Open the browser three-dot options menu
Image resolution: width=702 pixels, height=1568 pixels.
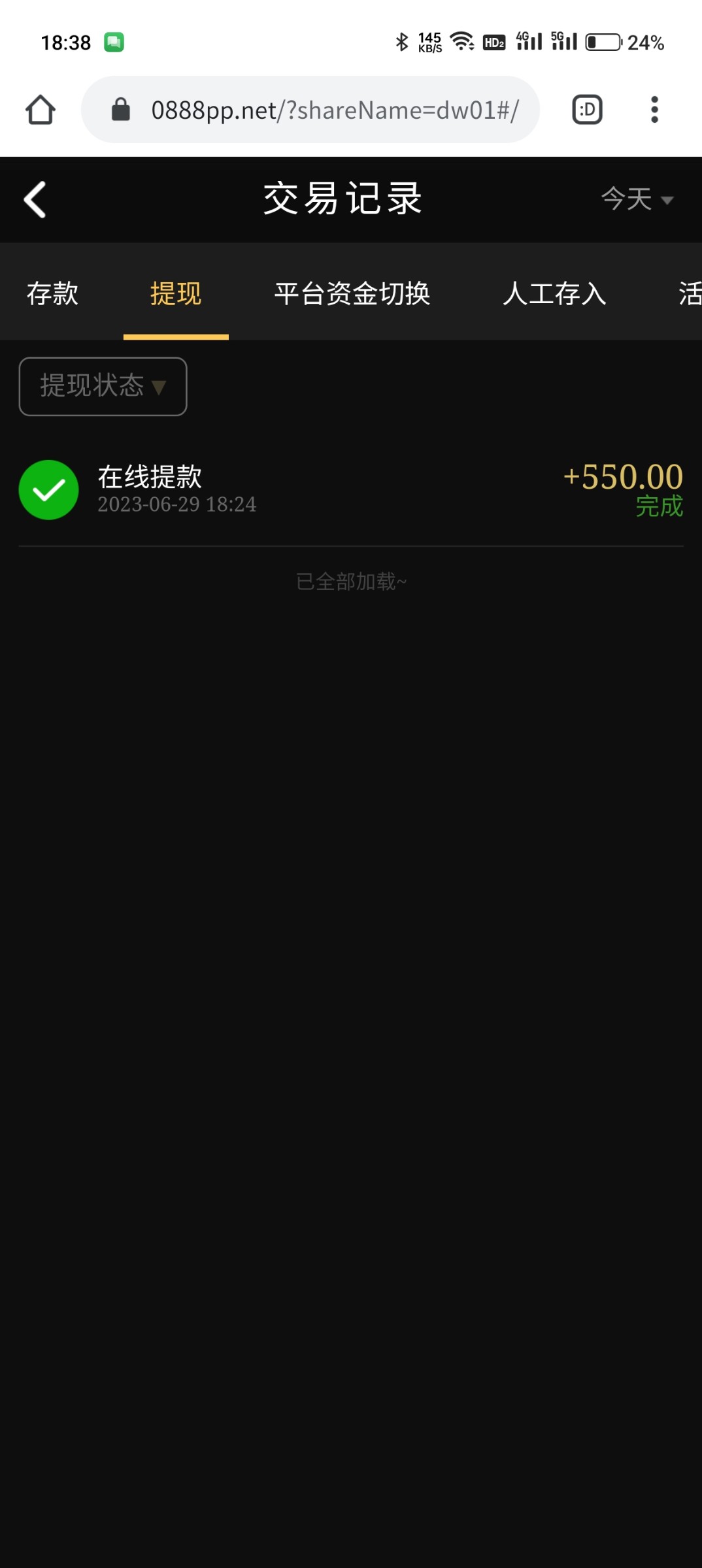click(x=654, y=109)
